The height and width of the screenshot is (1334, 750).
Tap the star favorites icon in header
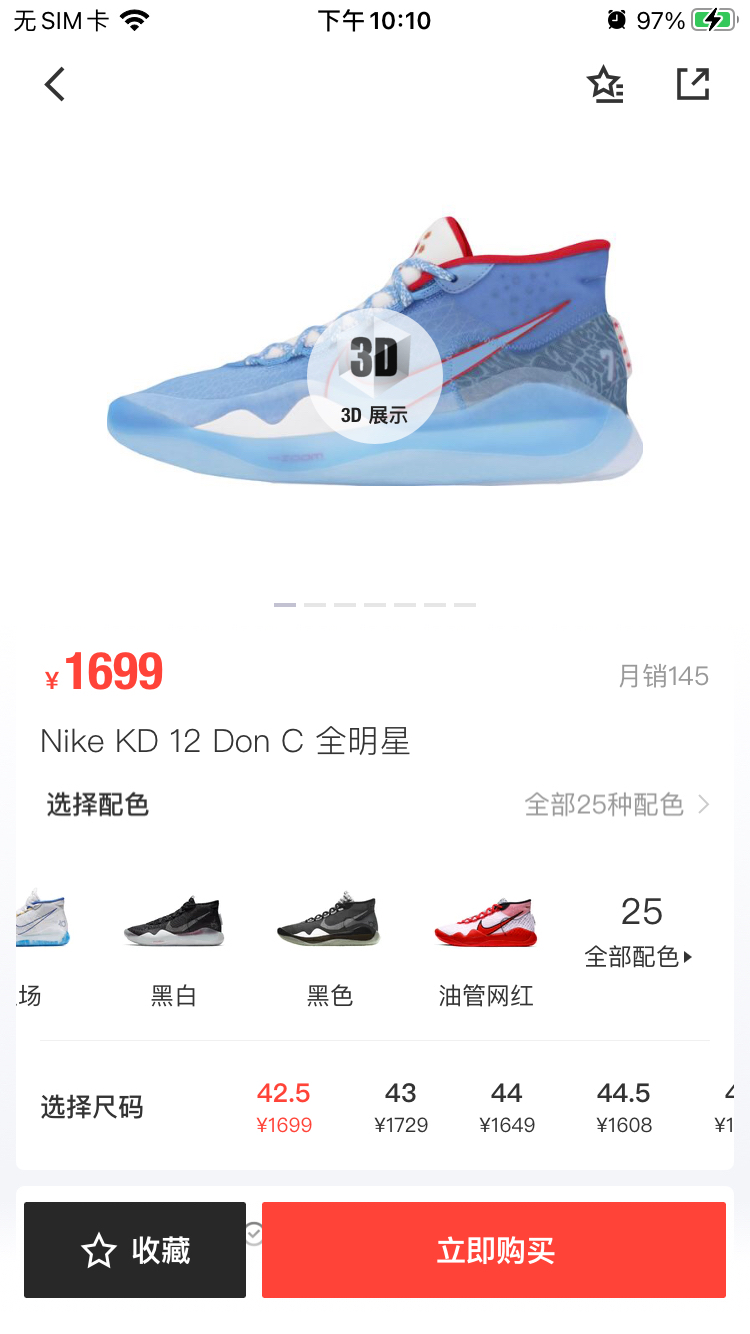605,85
